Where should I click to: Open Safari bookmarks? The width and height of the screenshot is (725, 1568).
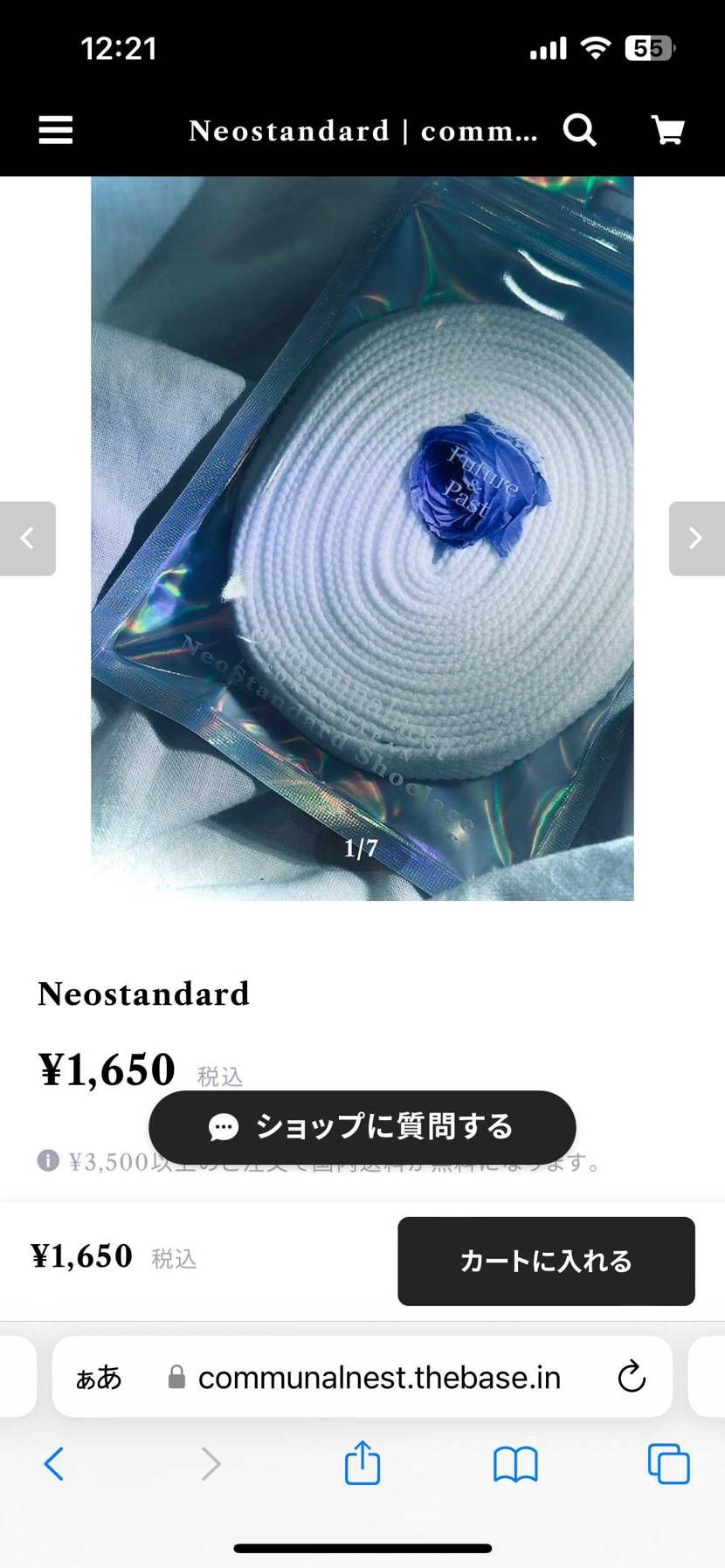pos(515,1464)
